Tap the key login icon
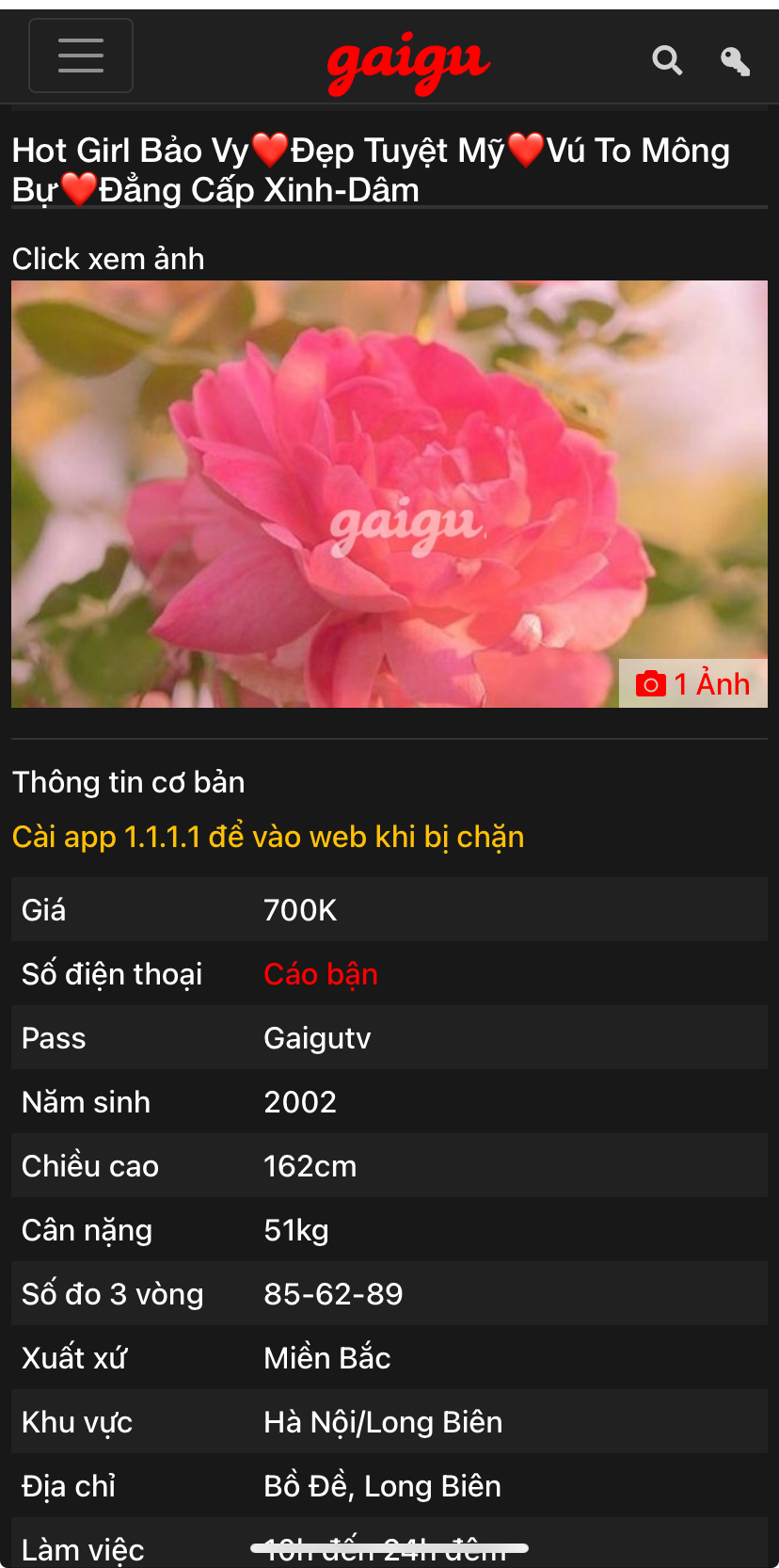This screenshot has height=1568, width=779. (x=735, y=61)
